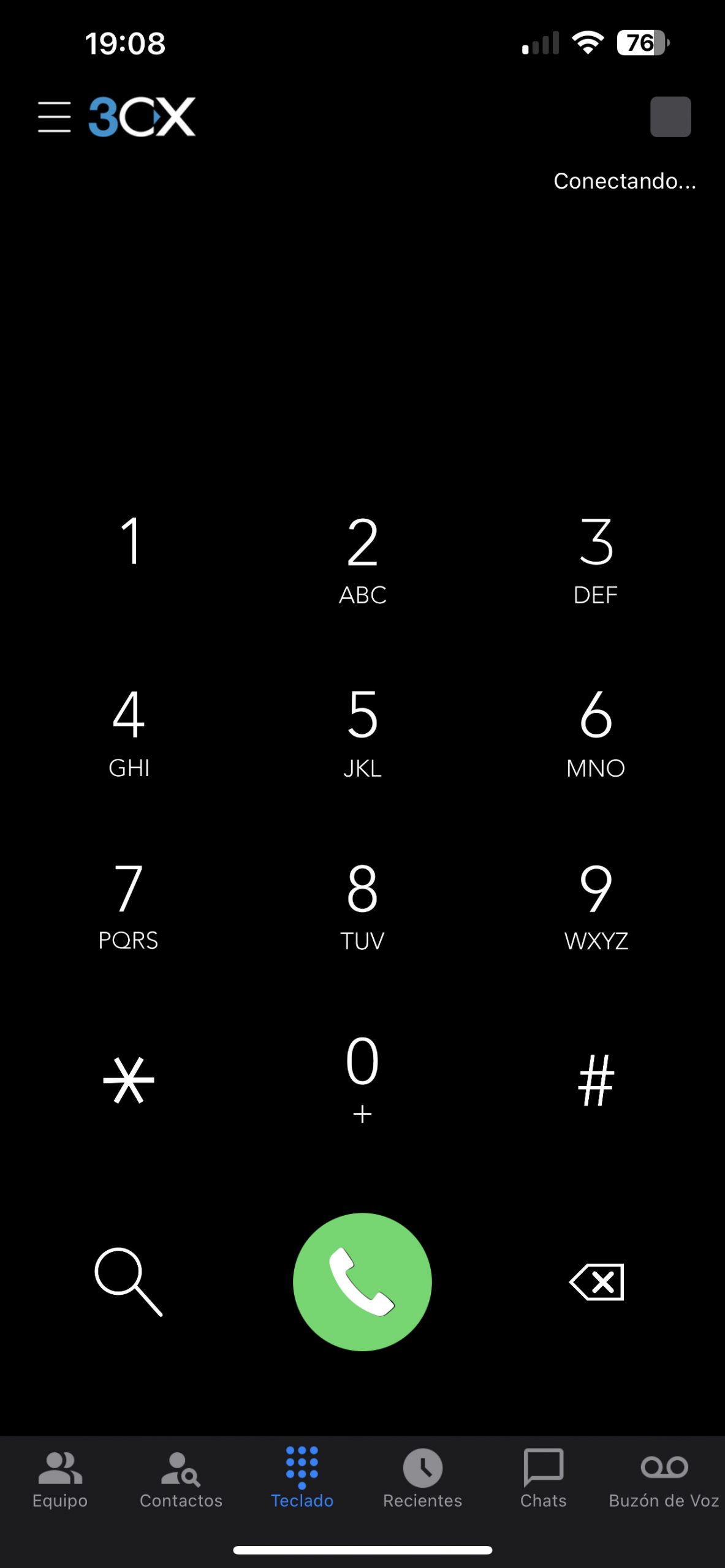Start call with green phone button
This screenshot has height=1568, width=725.
pyautogui.click(x=362, y=1282)
